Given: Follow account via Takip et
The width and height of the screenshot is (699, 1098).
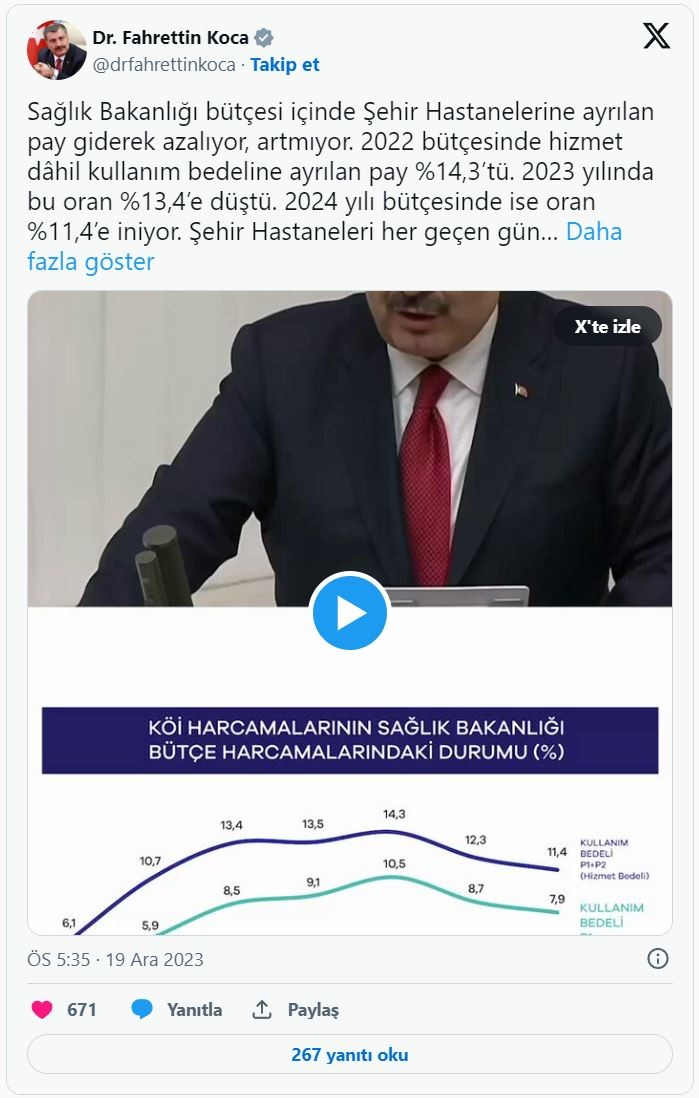Looking at the screenshot, I should pos(285,64).
